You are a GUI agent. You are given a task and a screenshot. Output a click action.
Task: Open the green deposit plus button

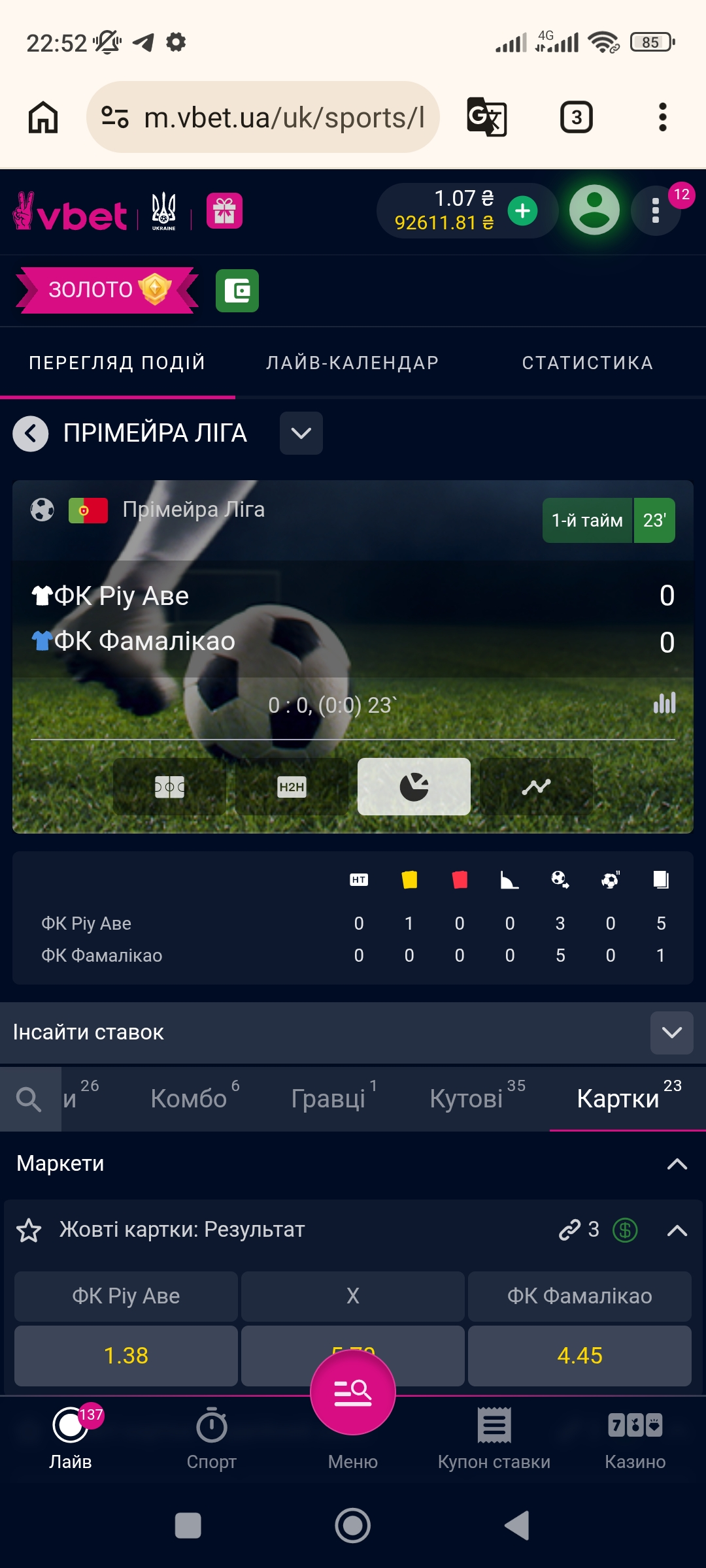click(x=522, y=211)
